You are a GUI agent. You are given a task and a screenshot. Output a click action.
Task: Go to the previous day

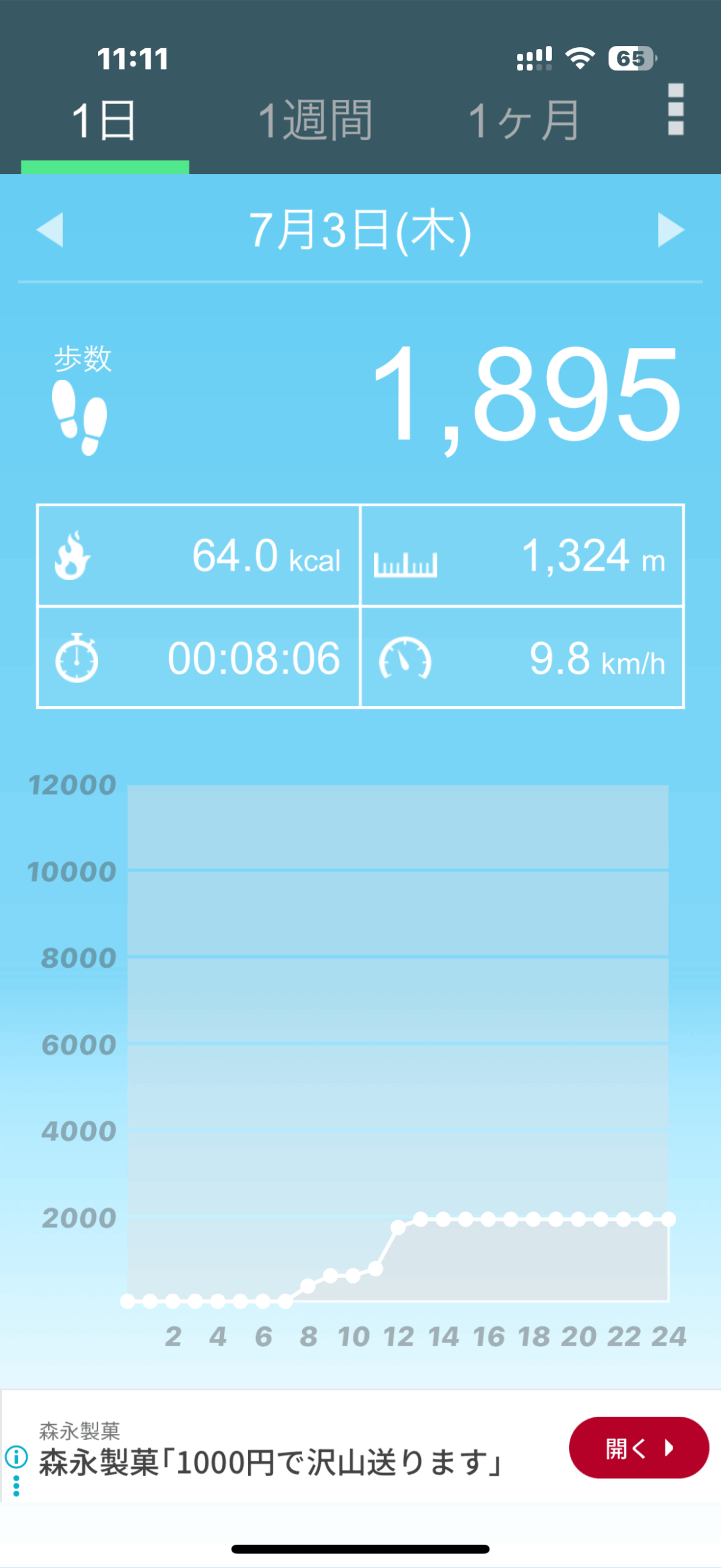50,230
